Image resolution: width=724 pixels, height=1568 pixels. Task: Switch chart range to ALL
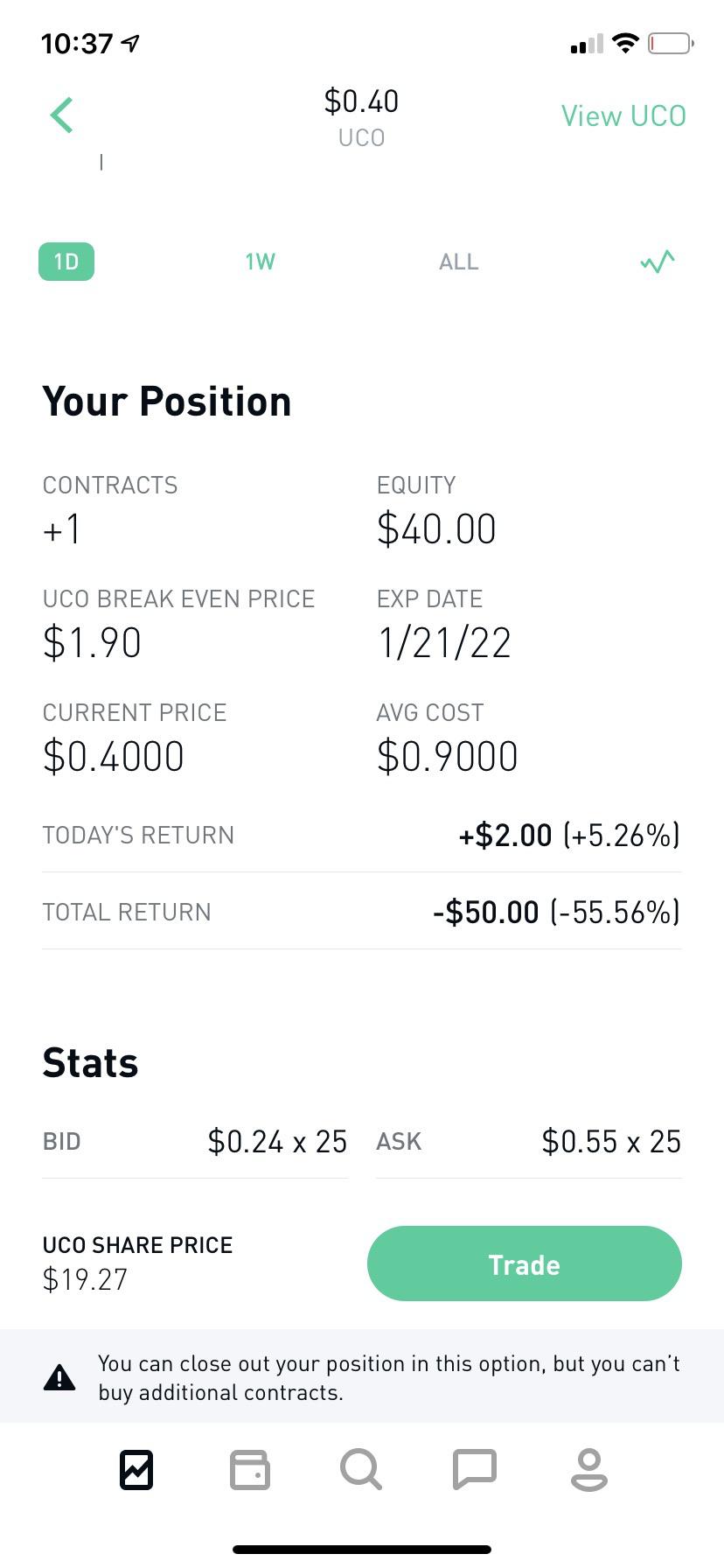point(458,261)
